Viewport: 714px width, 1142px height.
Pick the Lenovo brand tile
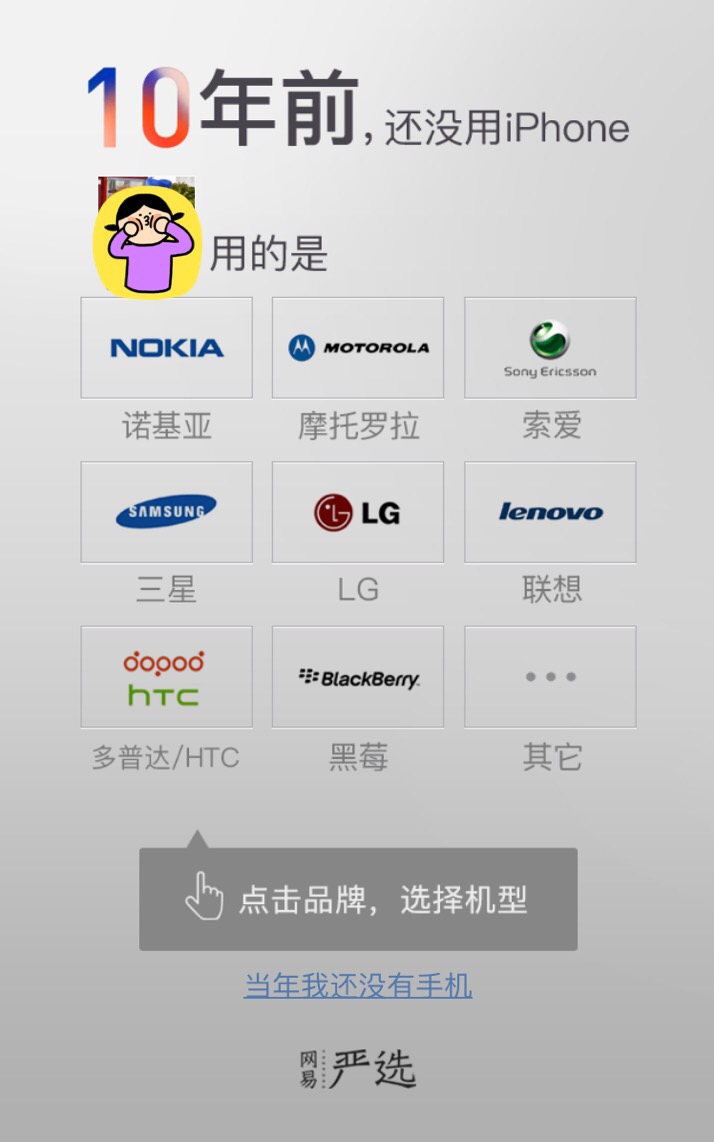pyautogui.click(x=550, y=512)
